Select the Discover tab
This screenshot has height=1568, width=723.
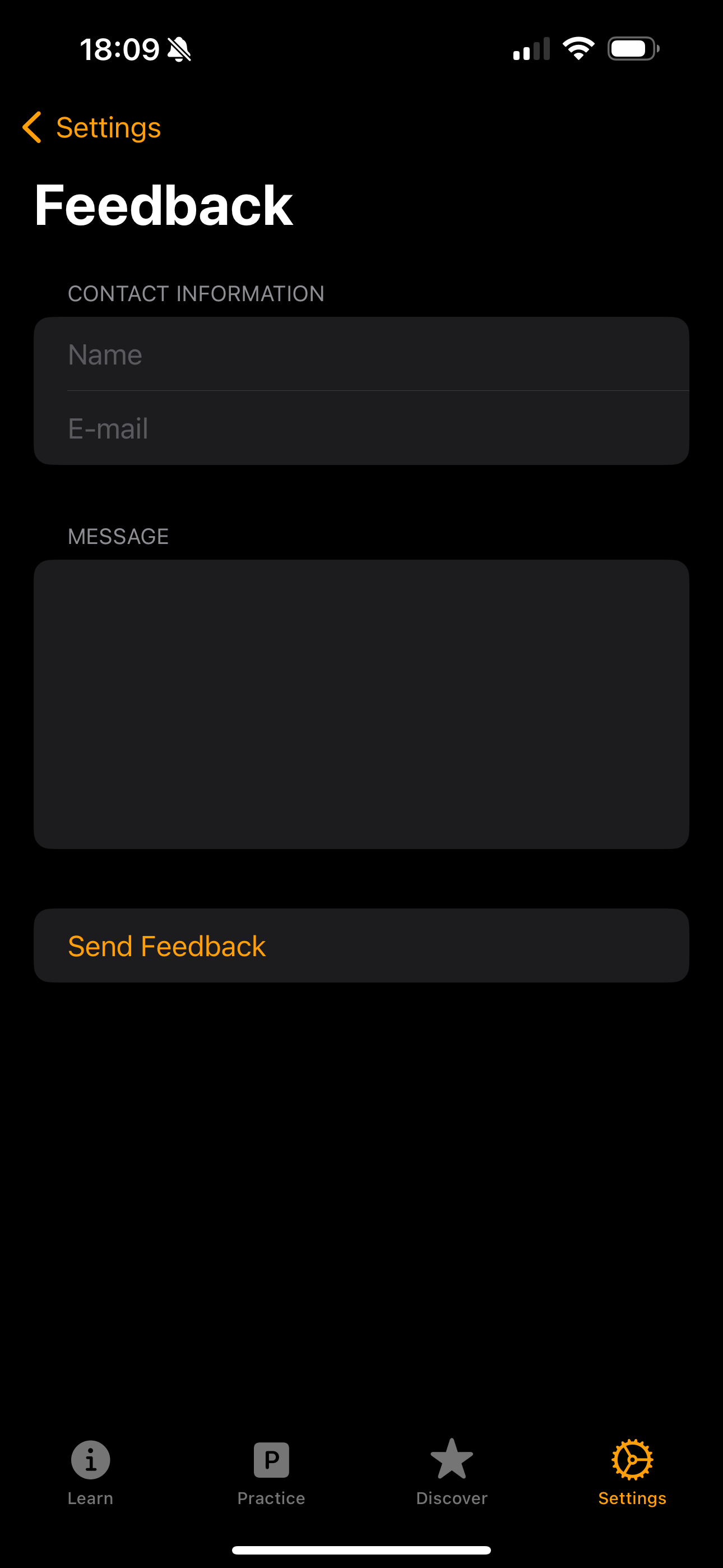[x=452, y=1472]
